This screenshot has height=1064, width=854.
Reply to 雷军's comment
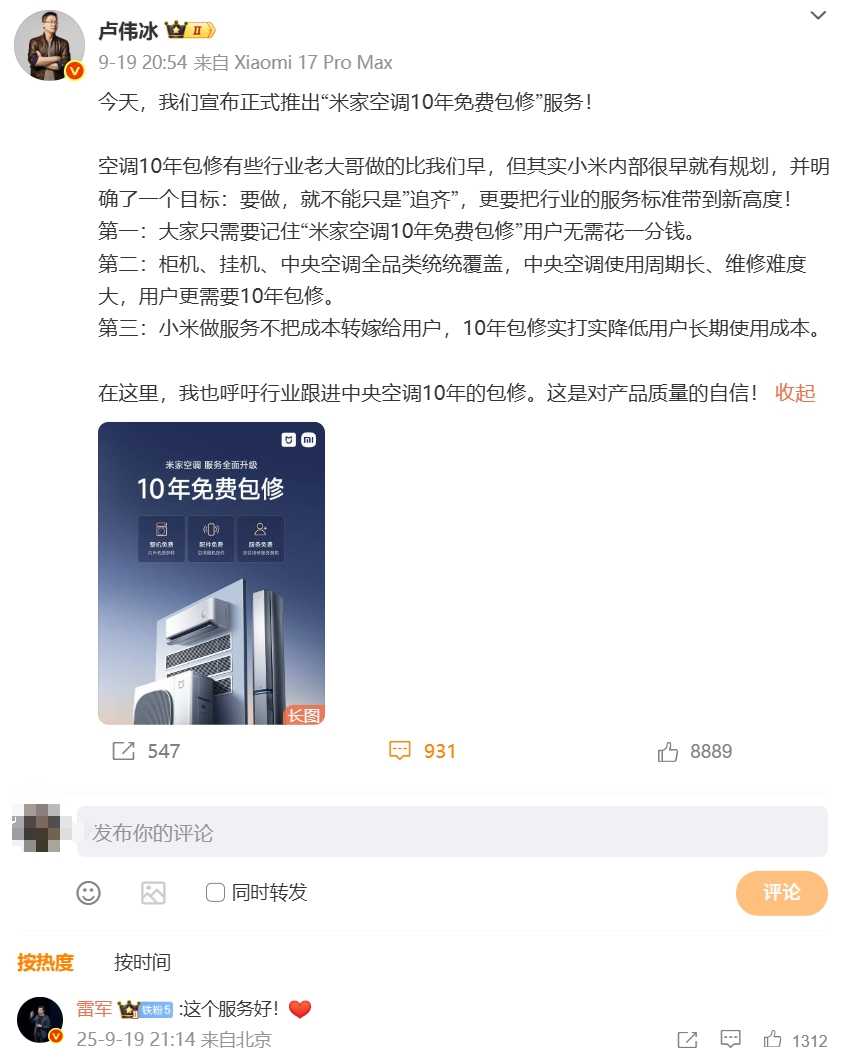(x=730, y=1040)
